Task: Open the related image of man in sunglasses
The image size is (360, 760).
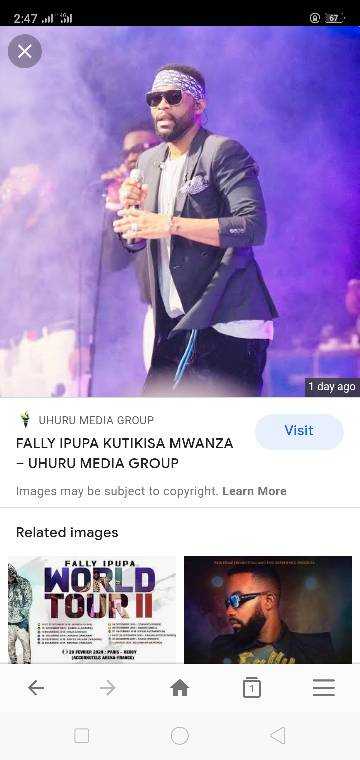Action: [x=268, y=609]
